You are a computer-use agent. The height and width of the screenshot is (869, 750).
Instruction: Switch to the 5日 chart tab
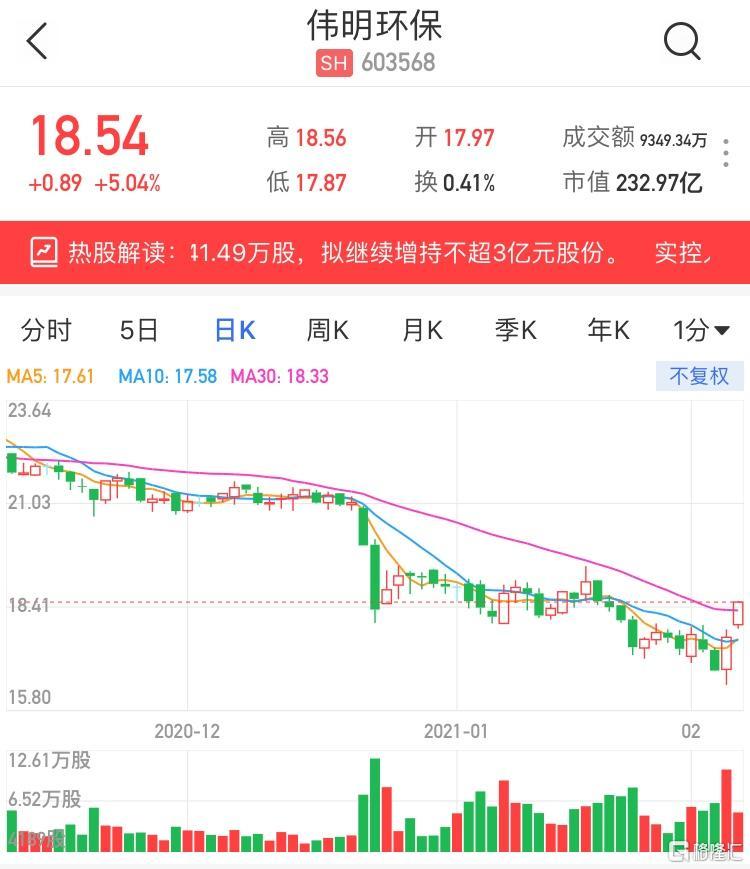pyautogui.click(x=139, y=330)
